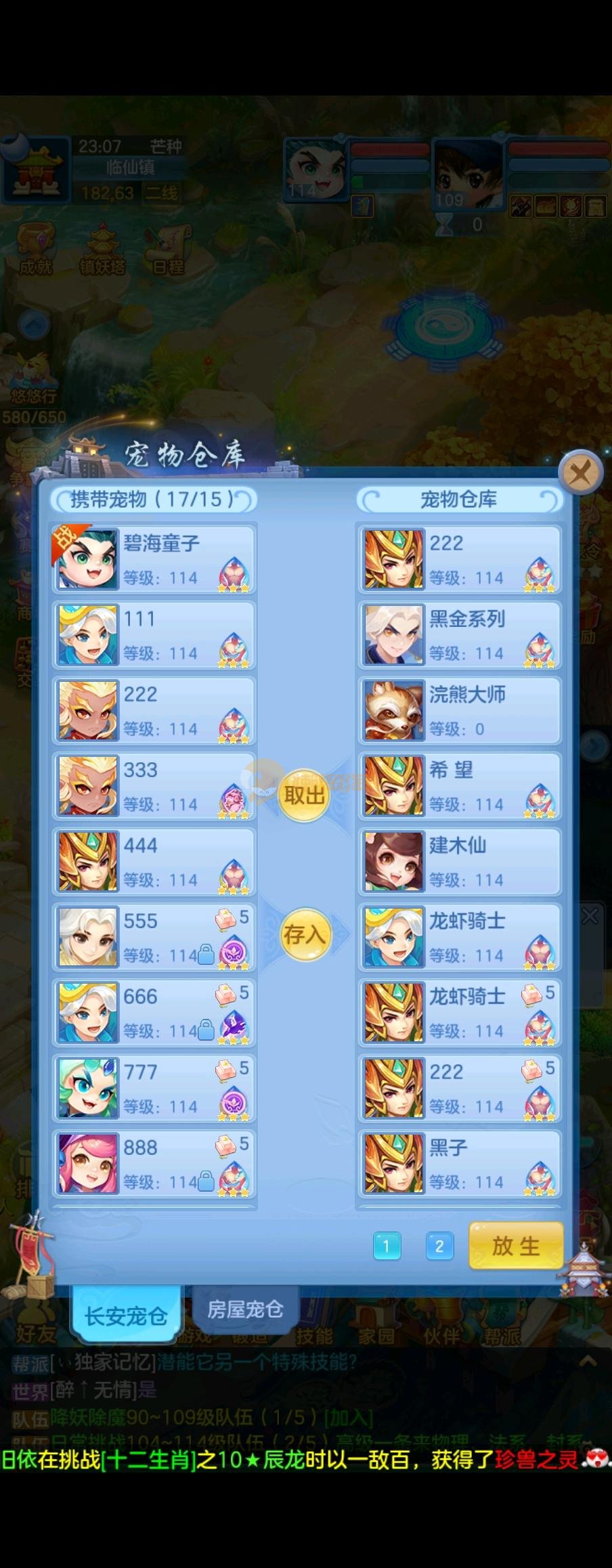
Task: Select warehouse pet 希望
Action: point(460,787)
